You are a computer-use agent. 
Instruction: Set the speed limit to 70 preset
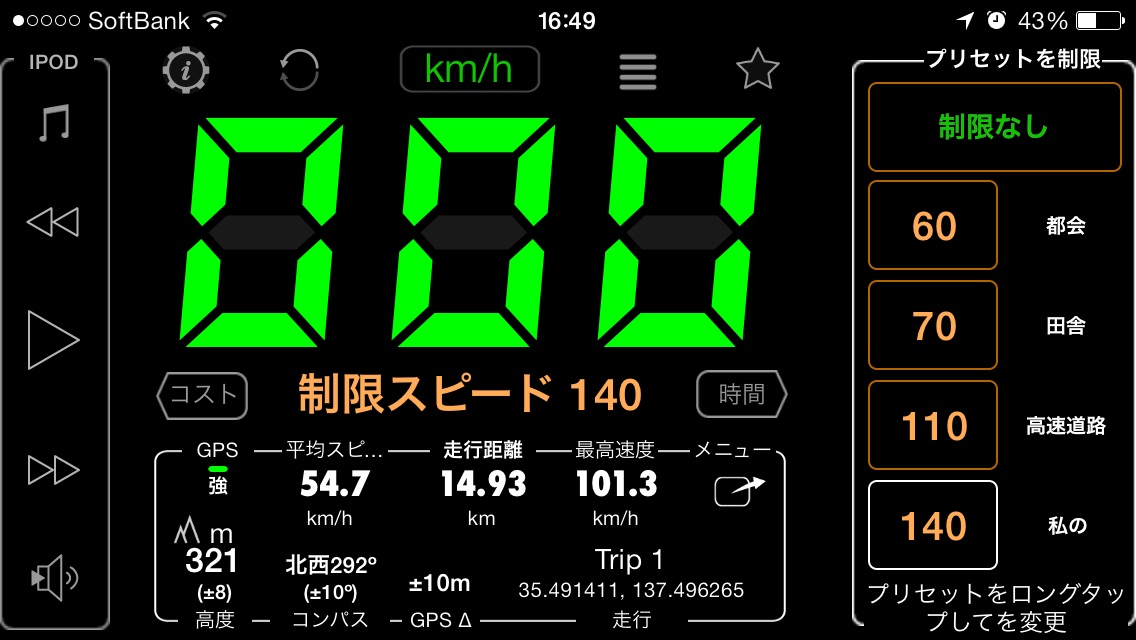click(x=933, y=326)
